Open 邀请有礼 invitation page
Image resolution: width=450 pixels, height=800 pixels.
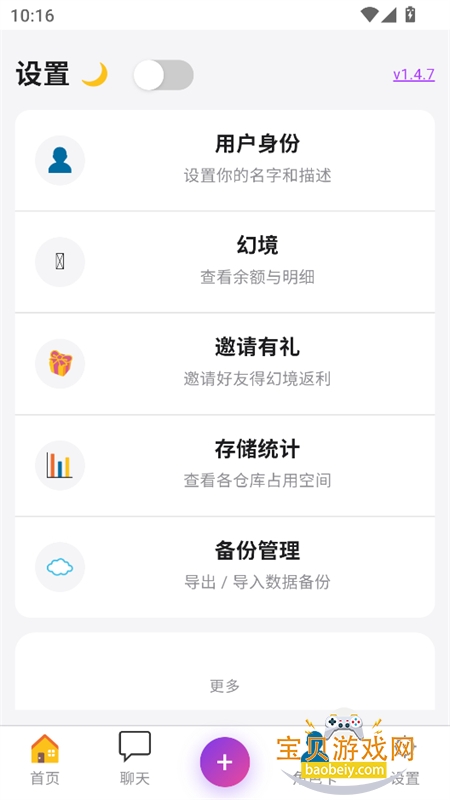click(225, 364)
